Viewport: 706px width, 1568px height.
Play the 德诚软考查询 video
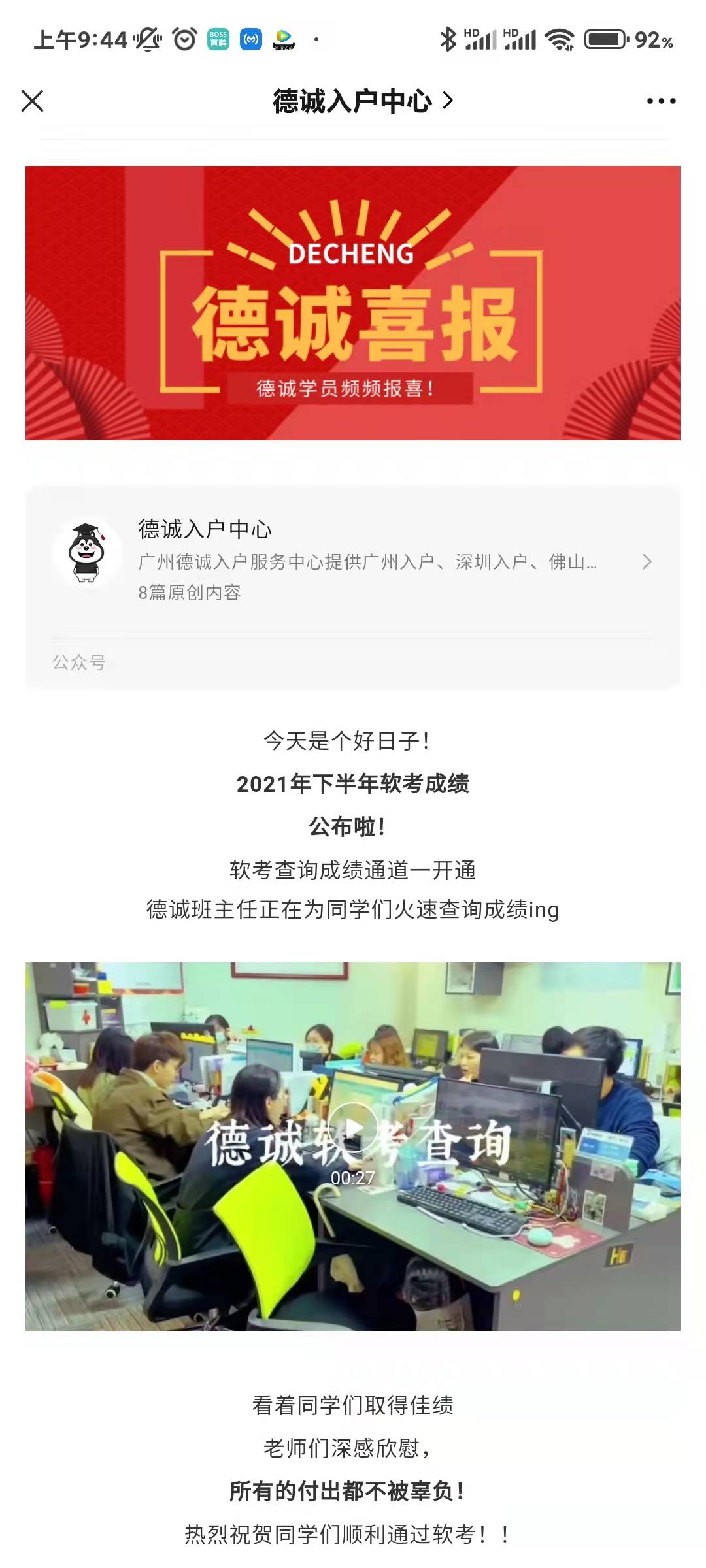pos(353,1127)
